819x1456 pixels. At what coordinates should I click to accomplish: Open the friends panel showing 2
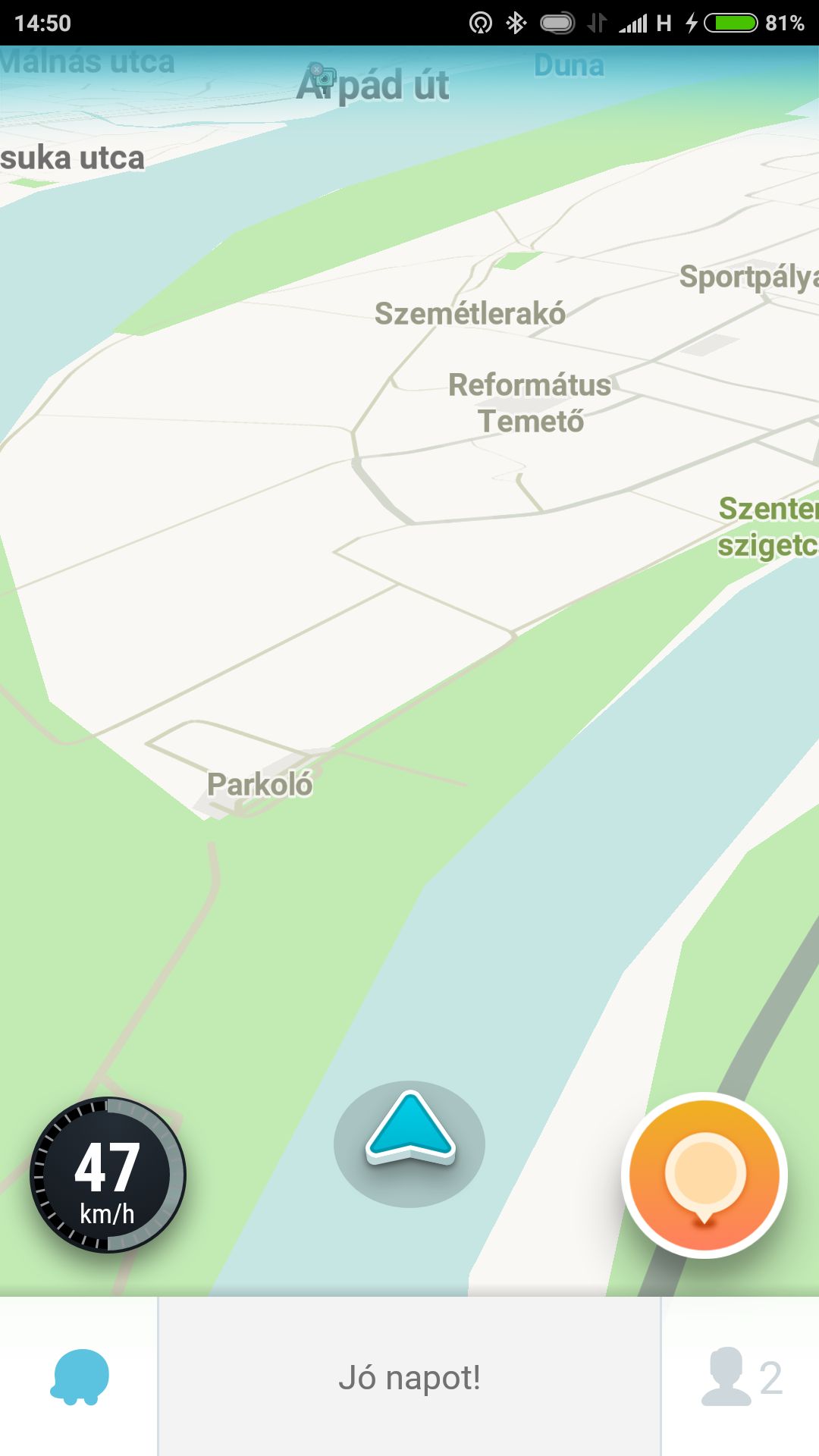pyautogui.click(x=741, y=1376)
